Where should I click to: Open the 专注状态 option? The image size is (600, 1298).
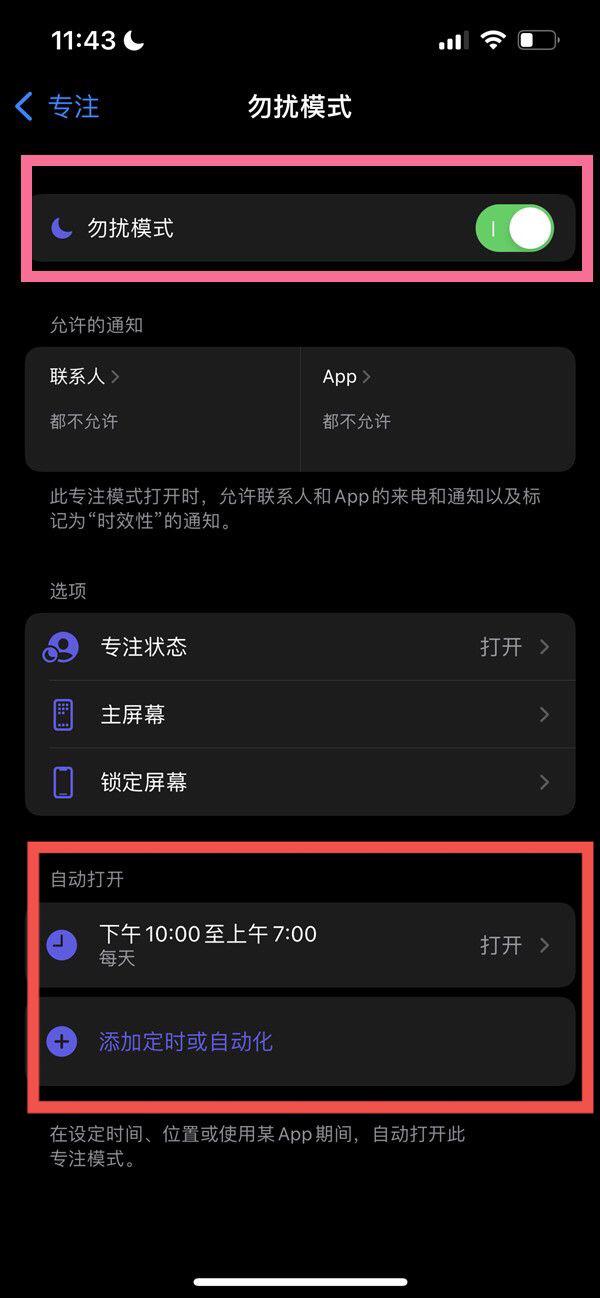[x=300, y=647]
